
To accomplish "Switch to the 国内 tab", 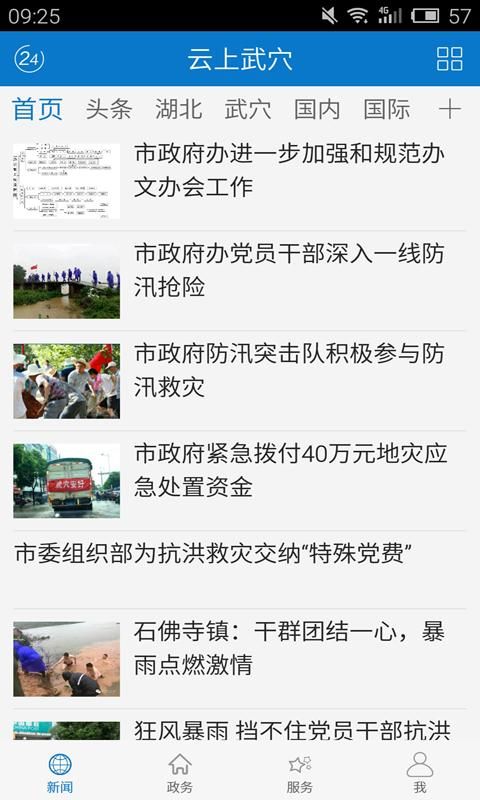I will [x=317, y=109].
